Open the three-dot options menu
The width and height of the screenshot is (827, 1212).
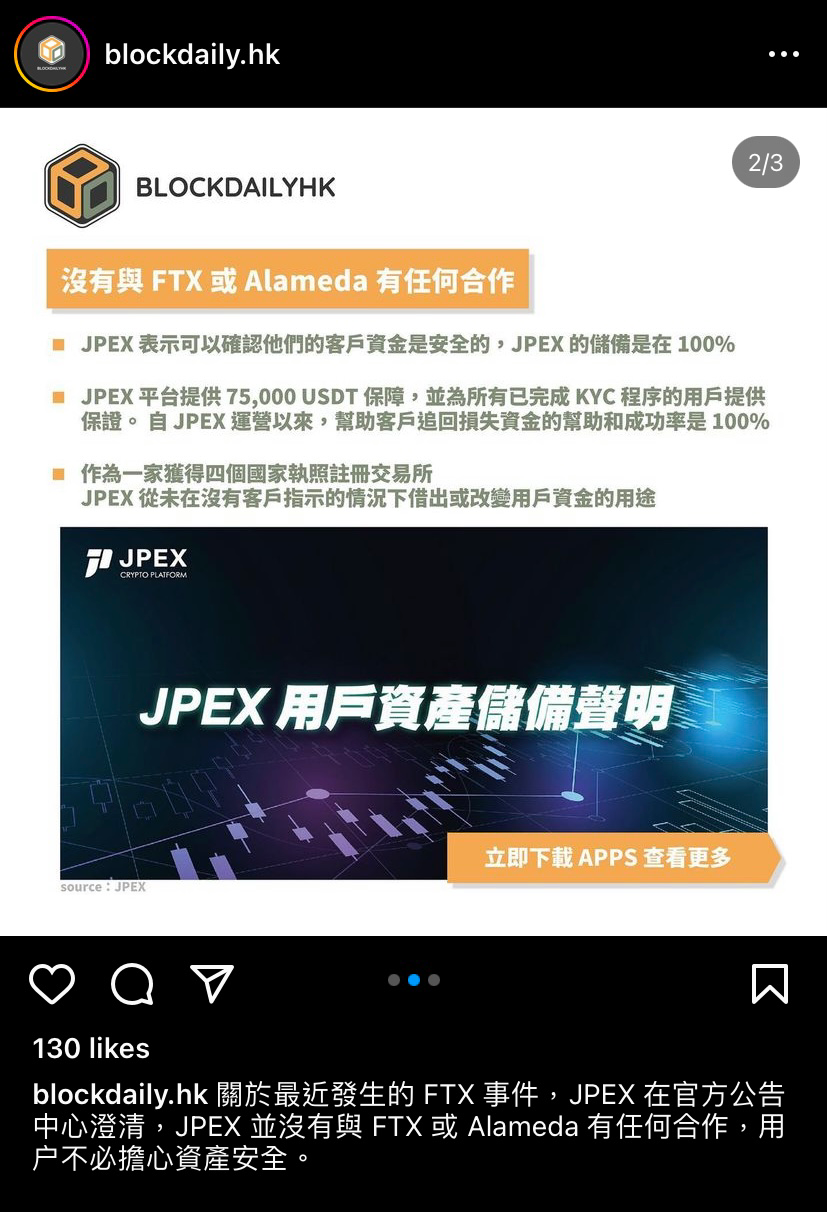click(786, 54)
